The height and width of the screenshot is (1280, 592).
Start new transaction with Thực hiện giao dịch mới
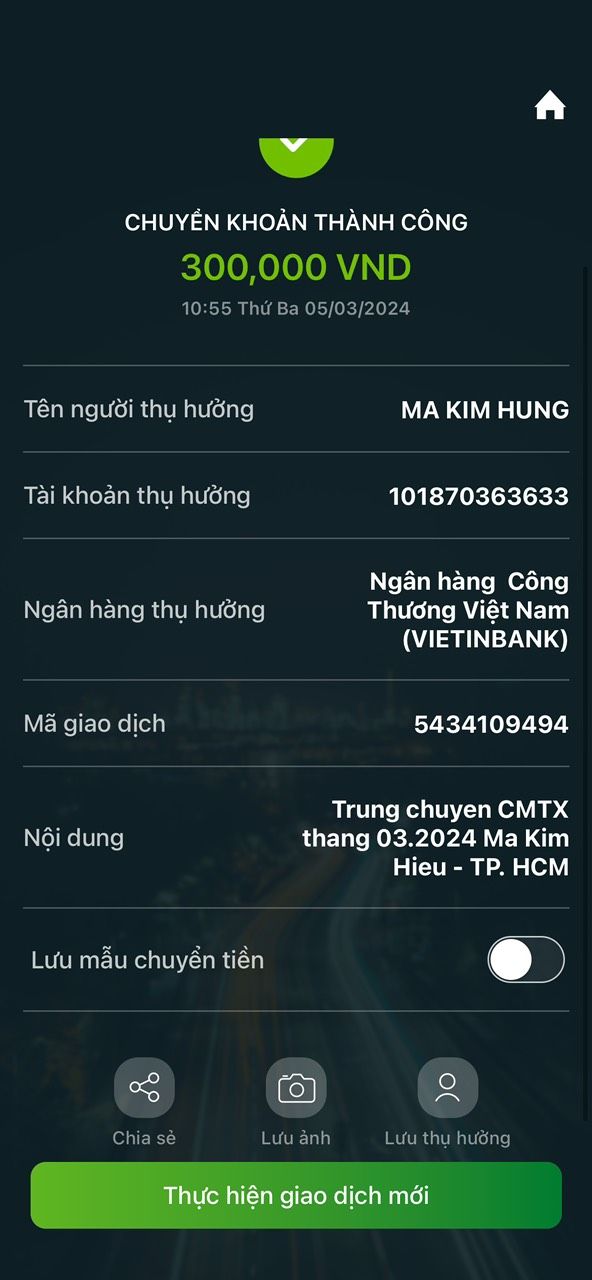tap(296, 1195)
